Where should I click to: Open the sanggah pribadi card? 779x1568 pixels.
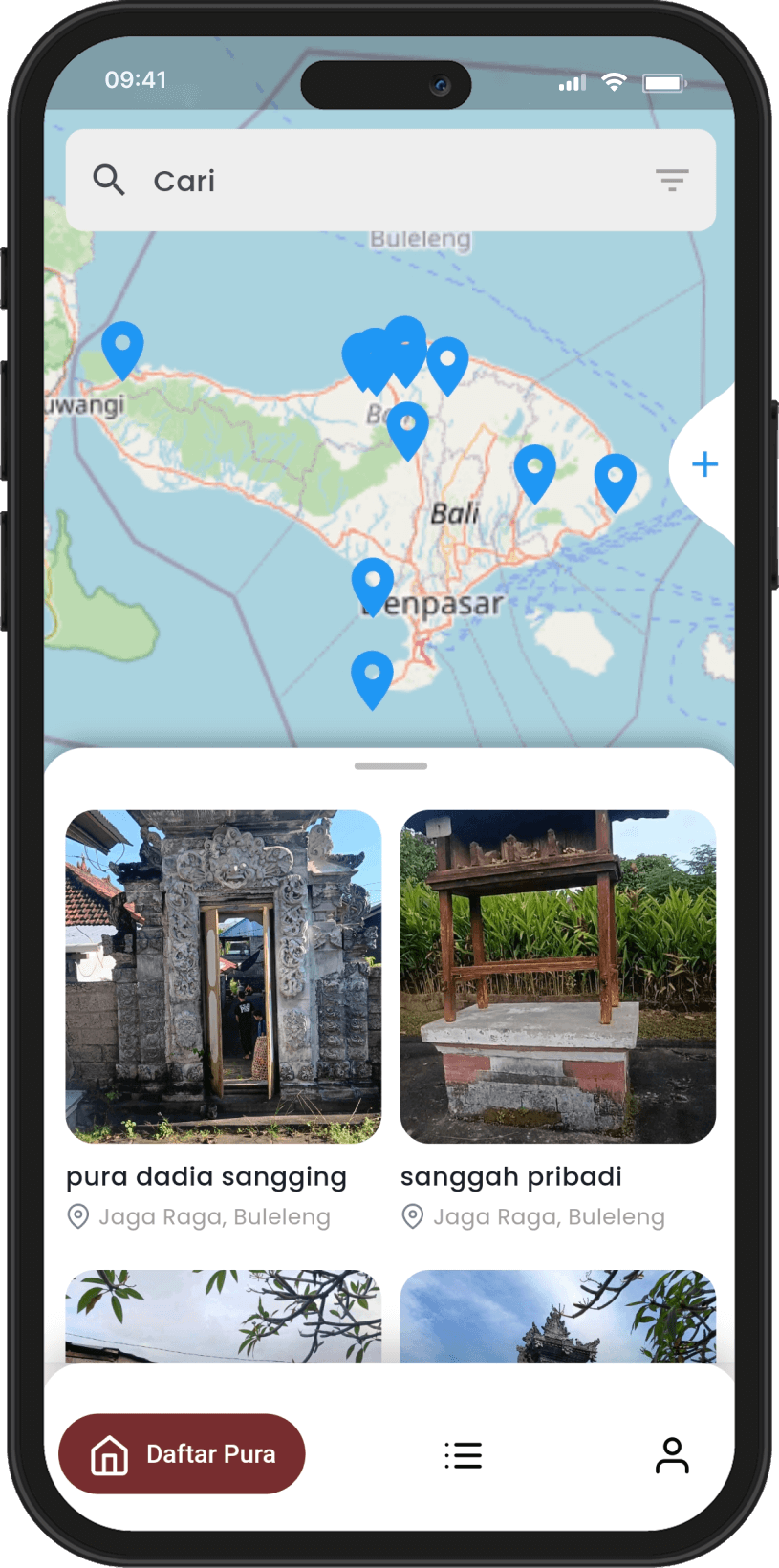[x=557, y=977]
